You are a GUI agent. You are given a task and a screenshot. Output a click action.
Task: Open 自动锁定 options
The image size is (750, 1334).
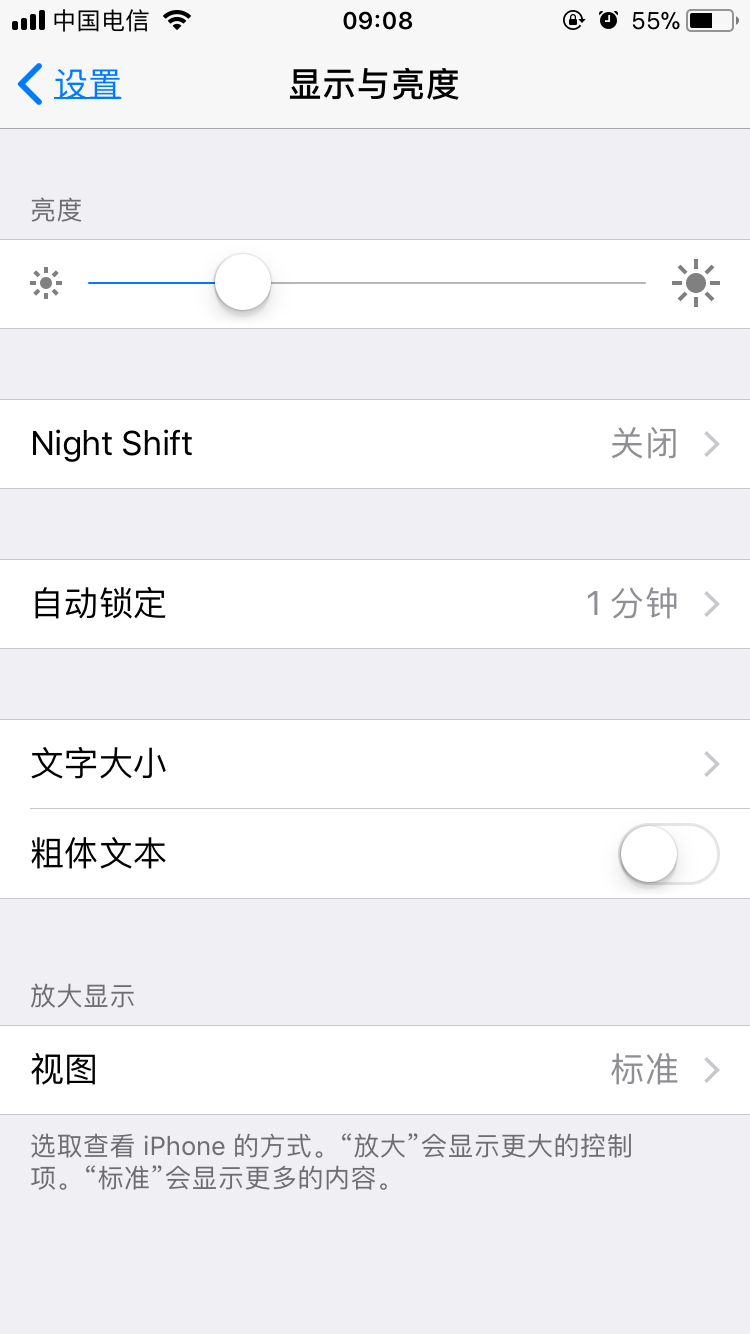pyautogui.click(x=375, y=604)
